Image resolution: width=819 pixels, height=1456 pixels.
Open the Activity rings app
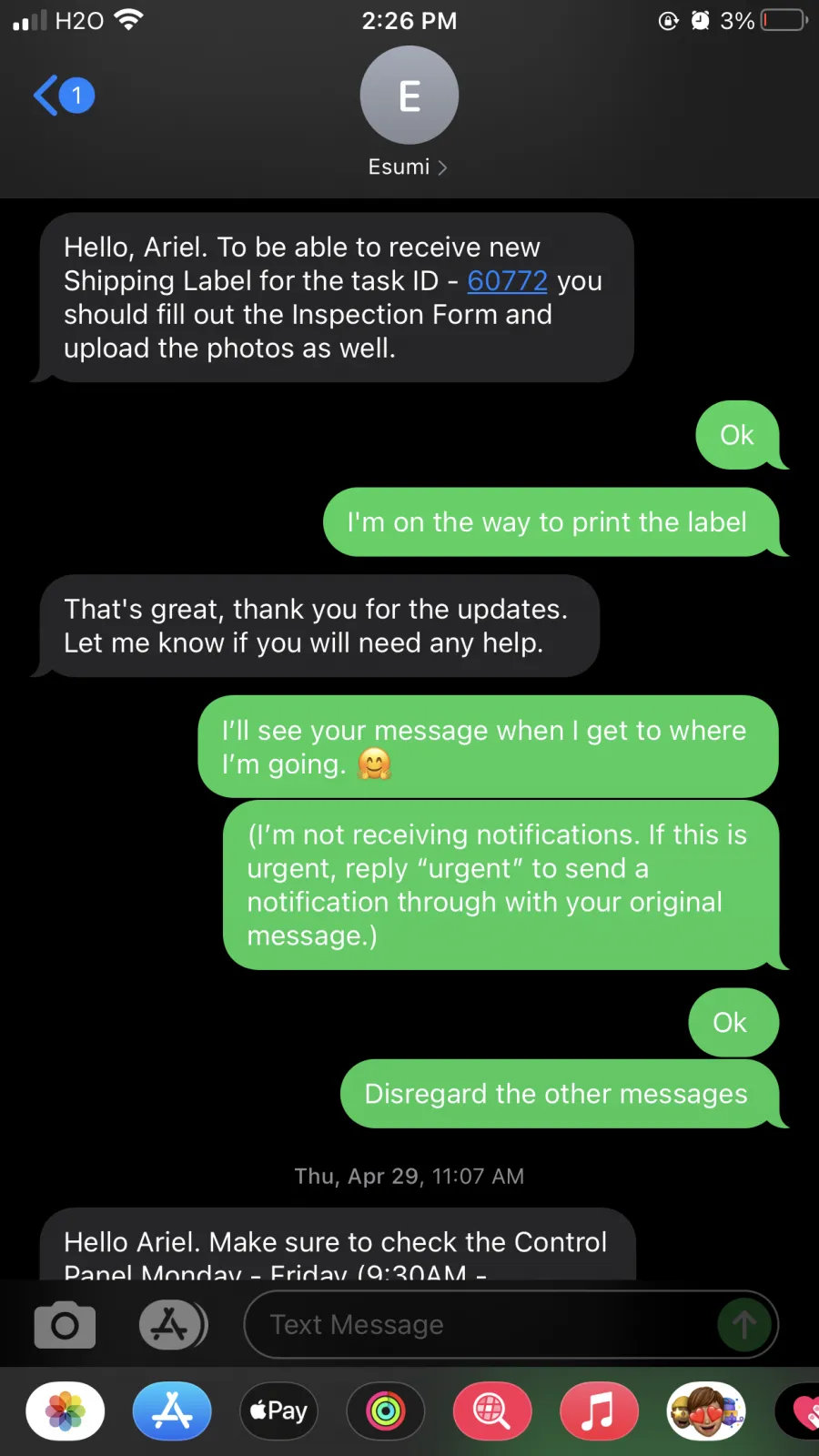coord(386,1411)
